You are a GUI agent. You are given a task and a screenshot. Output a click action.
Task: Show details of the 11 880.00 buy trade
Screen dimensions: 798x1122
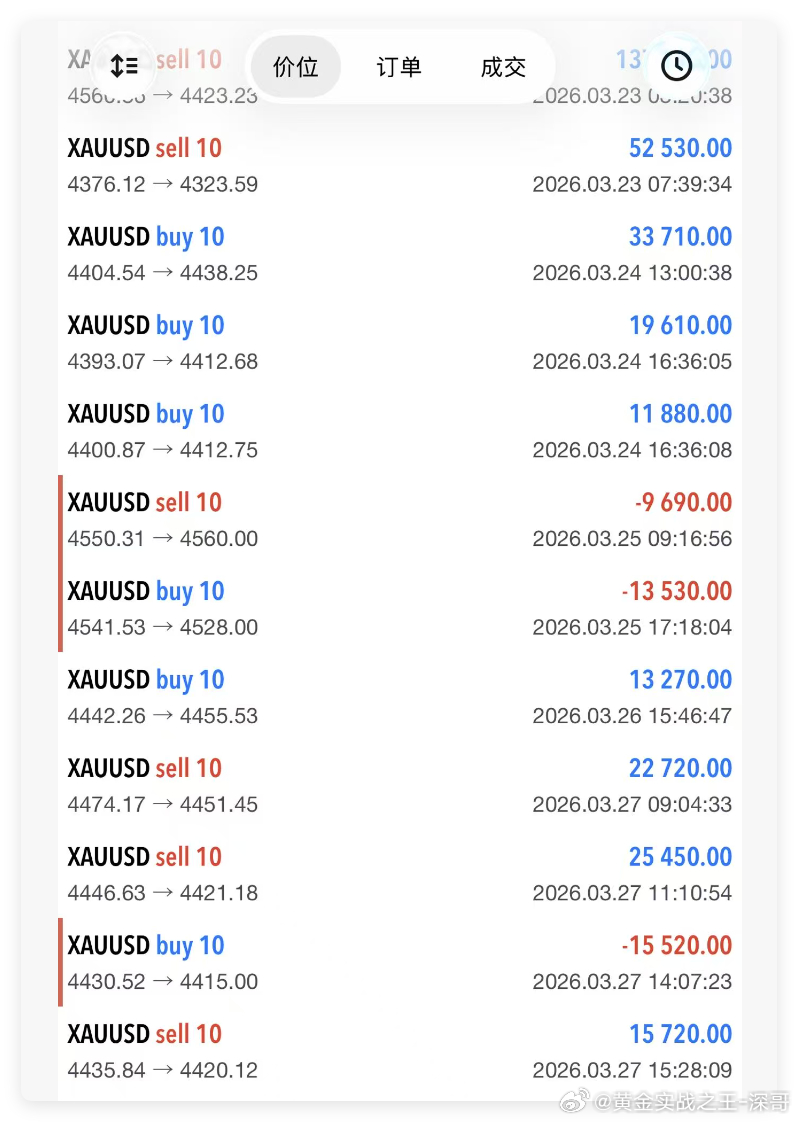(400, 431)
